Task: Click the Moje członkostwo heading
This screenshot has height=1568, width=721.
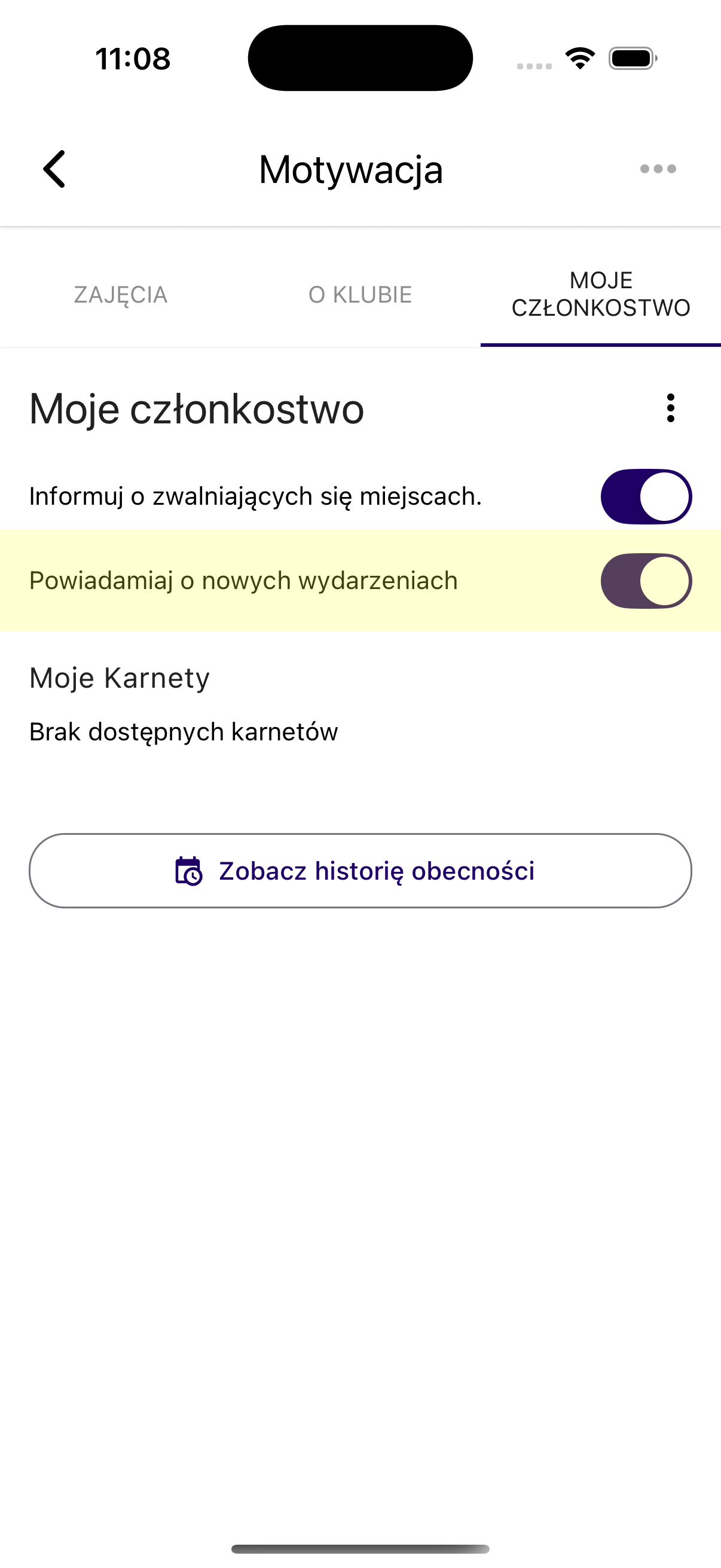Action: point(196,409)
